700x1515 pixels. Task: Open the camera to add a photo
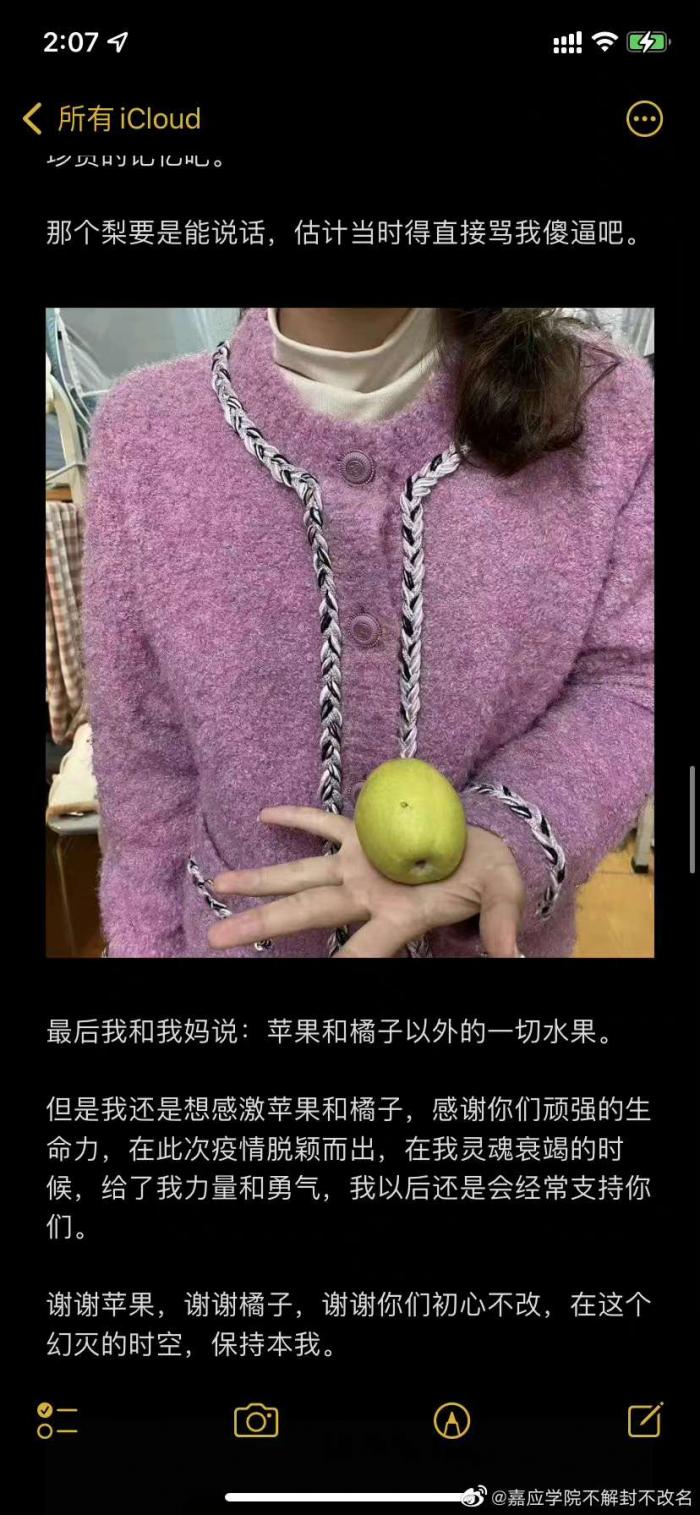click(x=256, y=1420)
